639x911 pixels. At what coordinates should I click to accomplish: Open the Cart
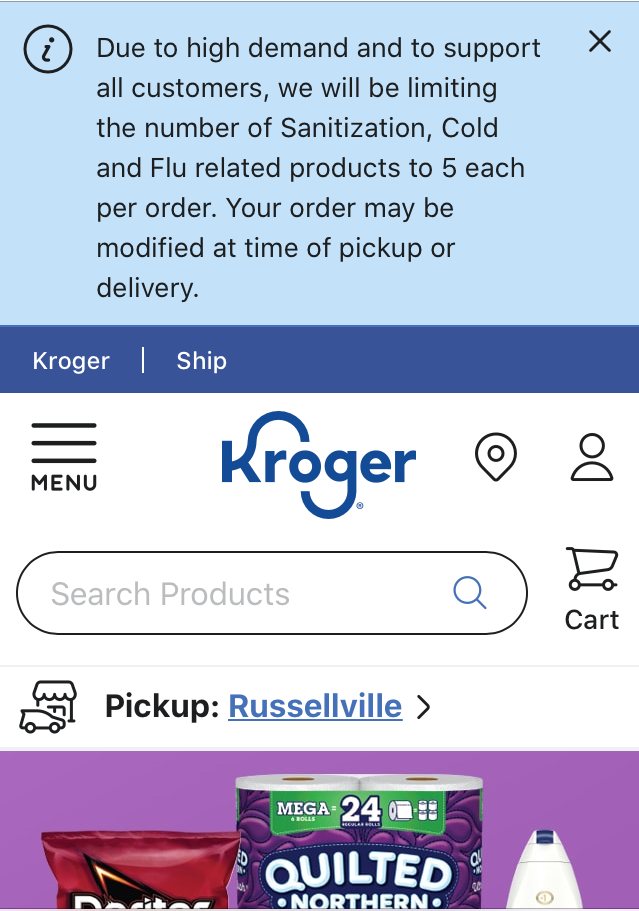coord(591,590)
